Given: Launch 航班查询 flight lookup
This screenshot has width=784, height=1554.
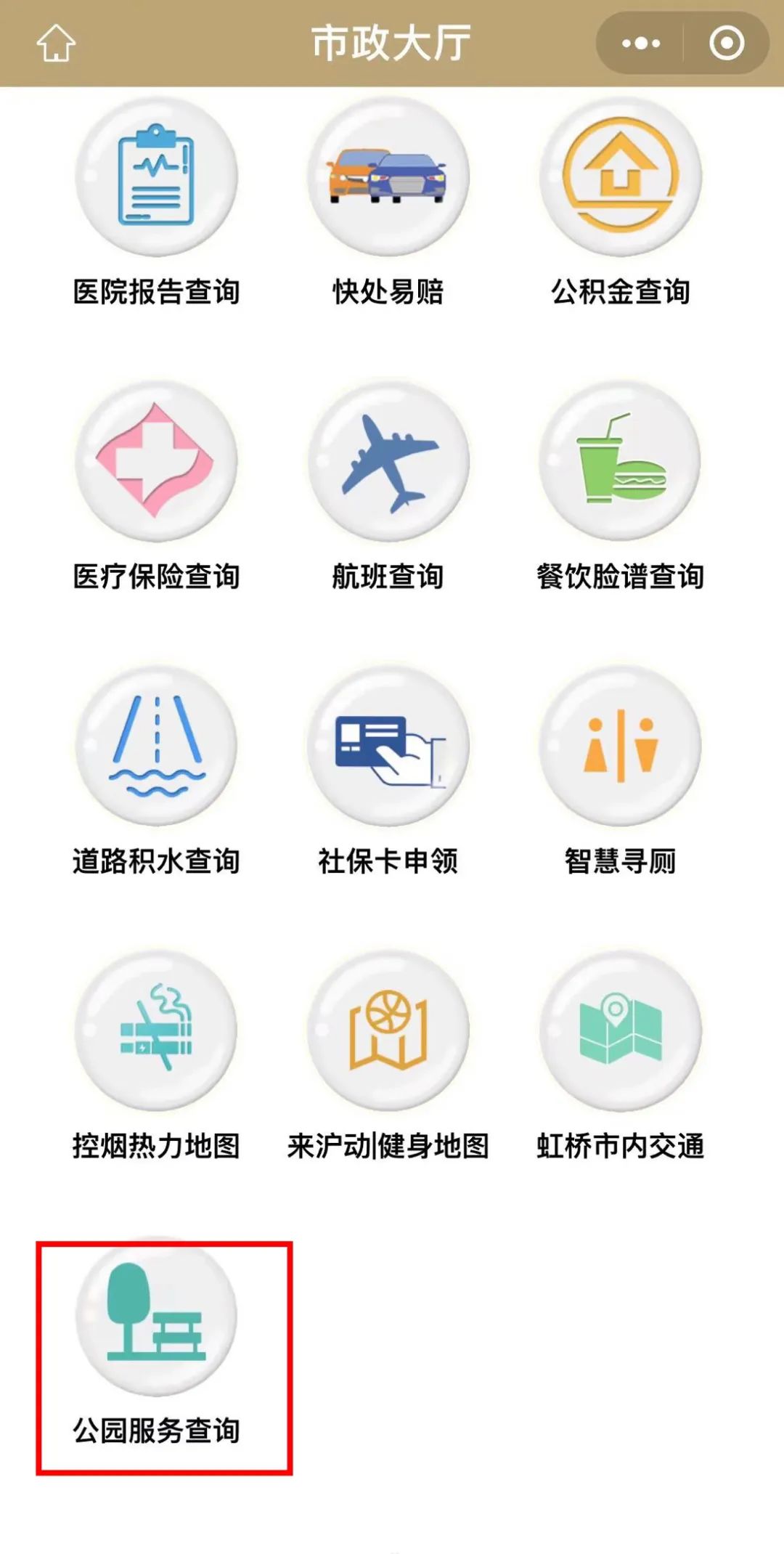Looking at the screenshot, I should click(x=388, y=461).
